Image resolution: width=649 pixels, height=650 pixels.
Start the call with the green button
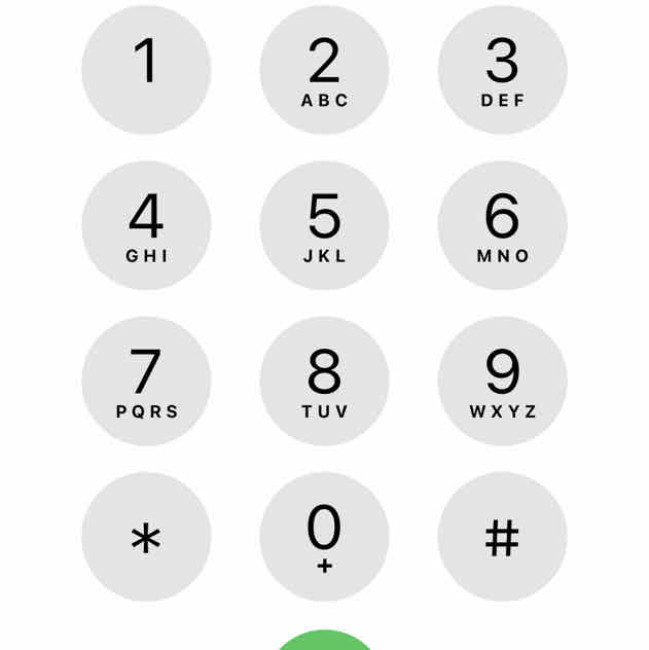(324, 641)
